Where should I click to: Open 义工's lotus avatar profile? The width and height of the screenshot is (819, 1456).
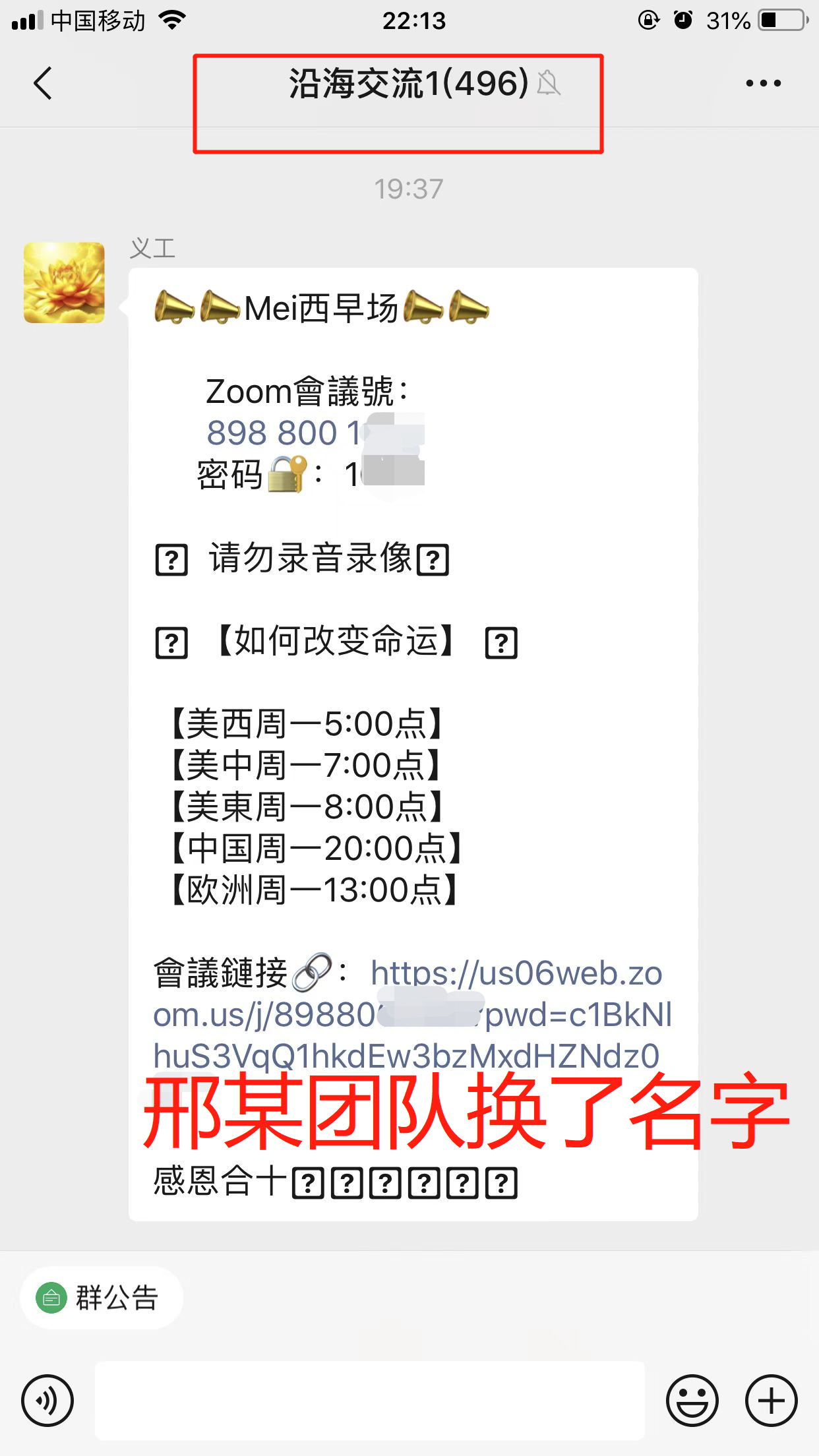click(64, 282)
